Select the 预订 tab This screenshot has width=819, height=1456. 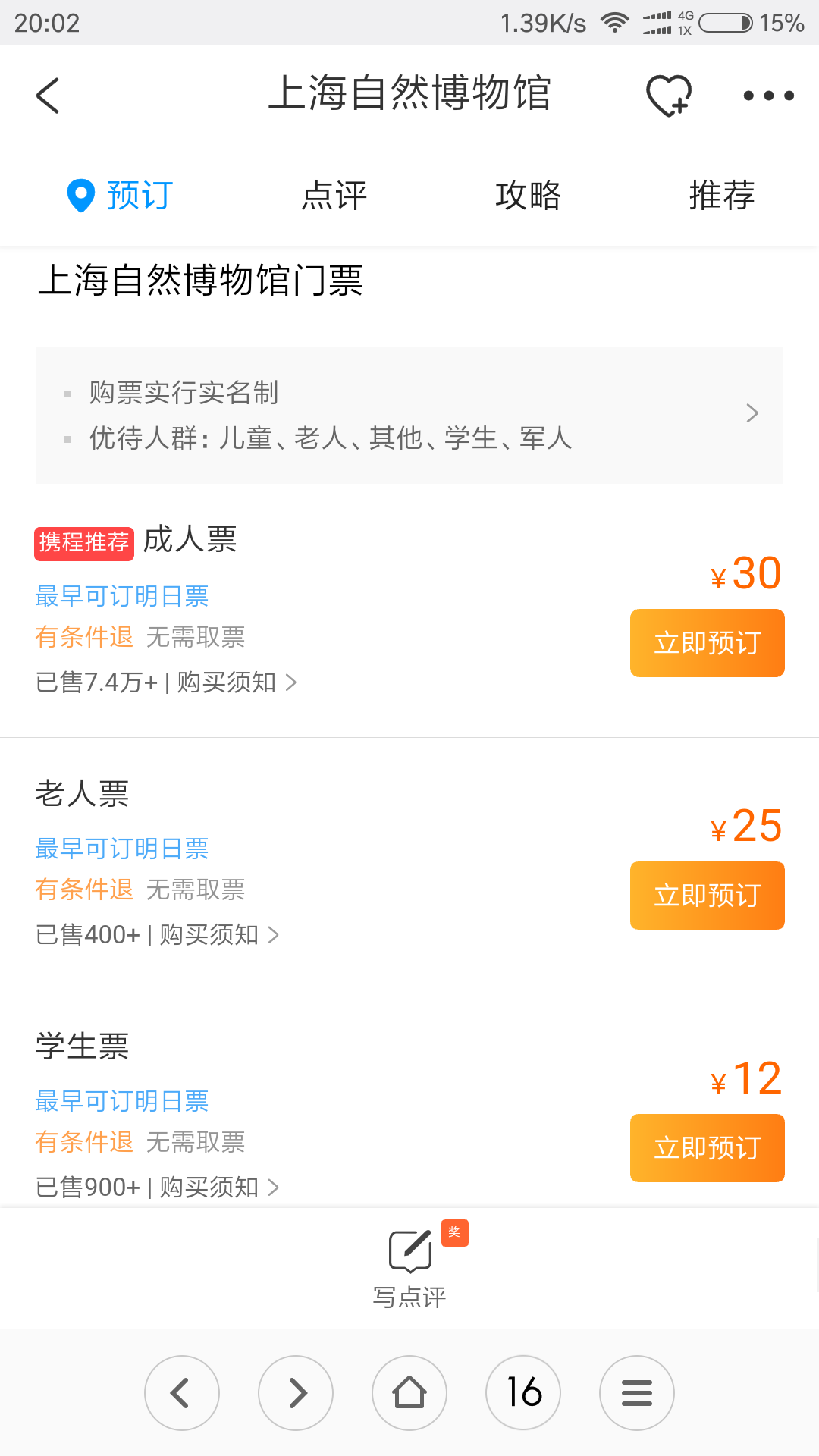coord(121,195)
